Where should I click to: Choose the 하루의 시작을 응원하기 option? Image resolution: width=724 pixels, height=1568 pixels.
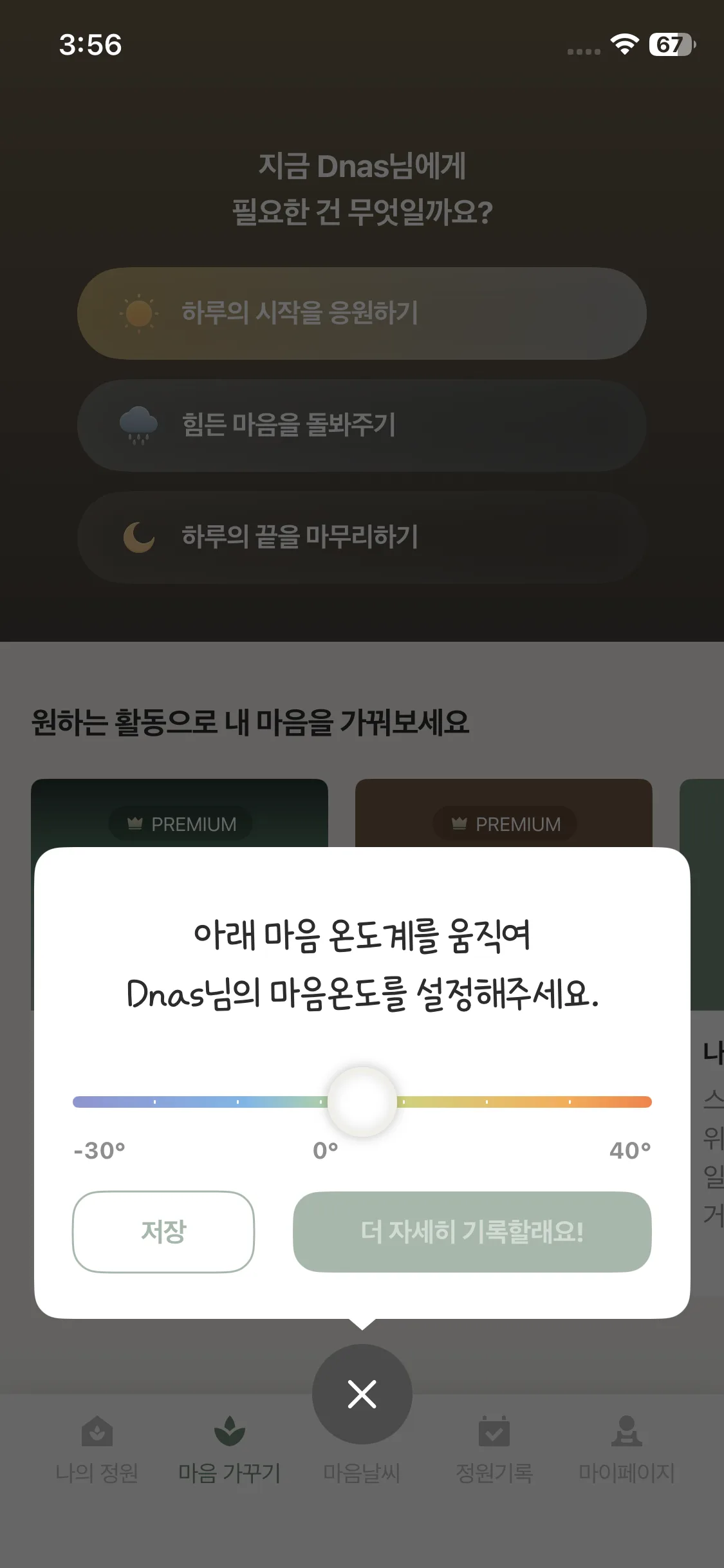(x=362, y=313)
